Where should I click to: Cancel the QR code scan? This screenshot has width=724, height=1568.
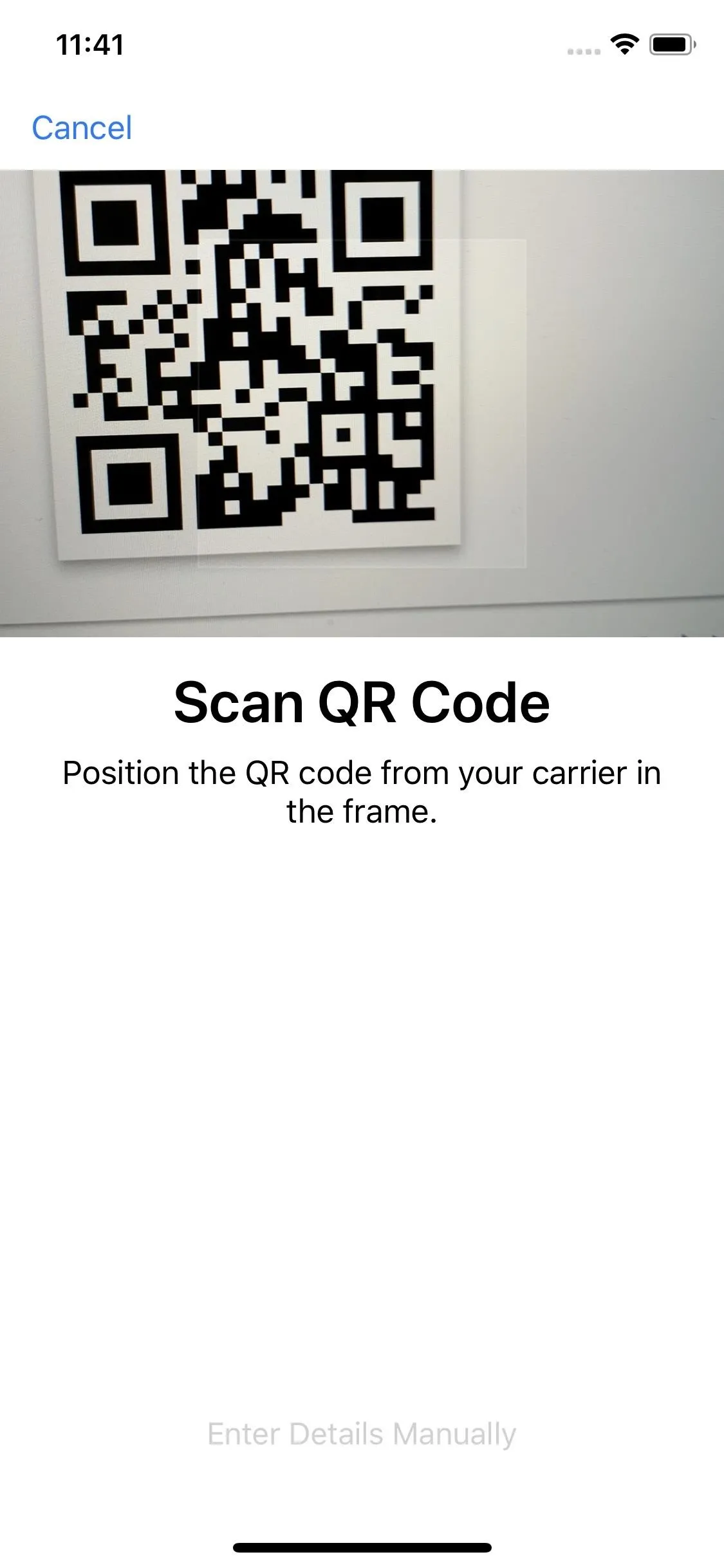pyautogui.click(x=82, y=127)
